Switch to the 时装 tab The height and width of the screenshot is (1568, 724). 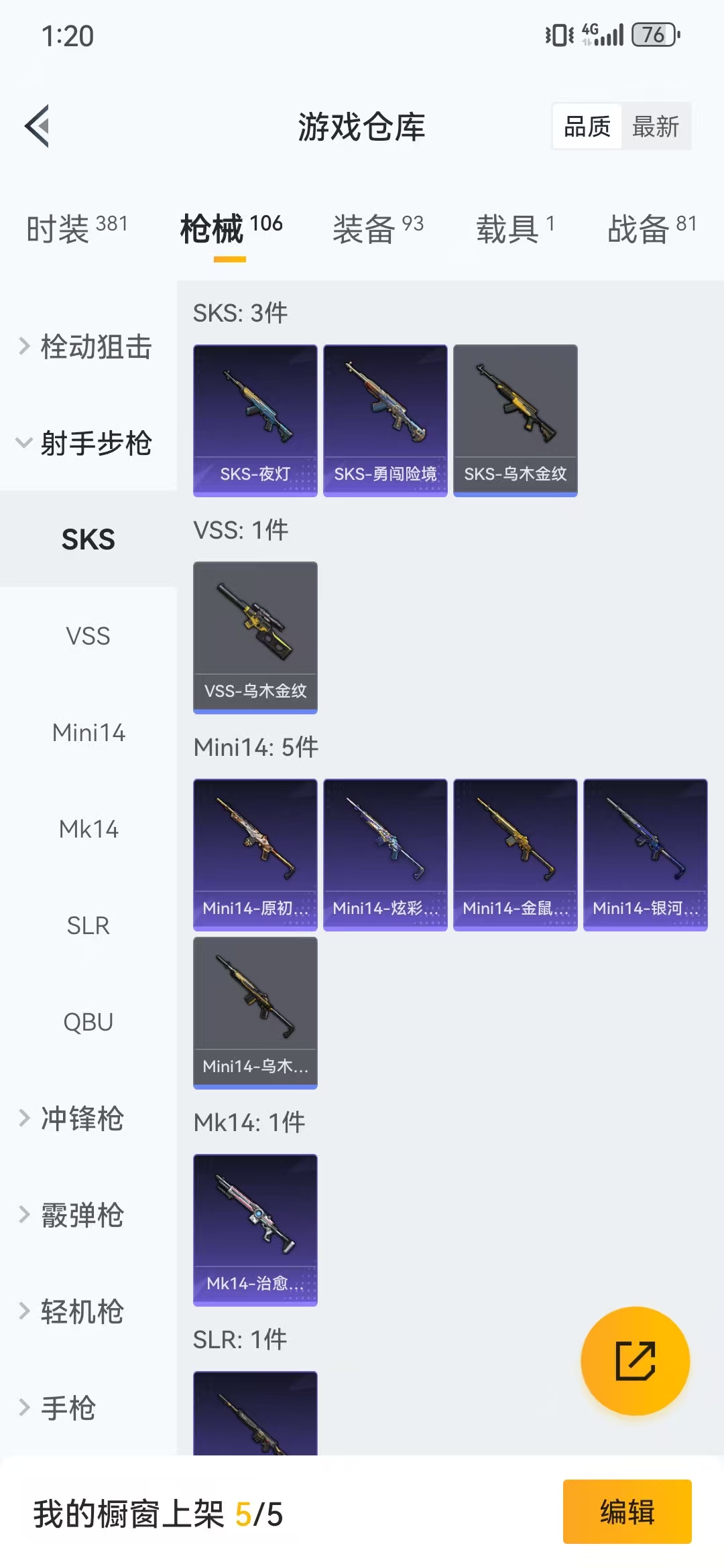[x=76, y=229]
